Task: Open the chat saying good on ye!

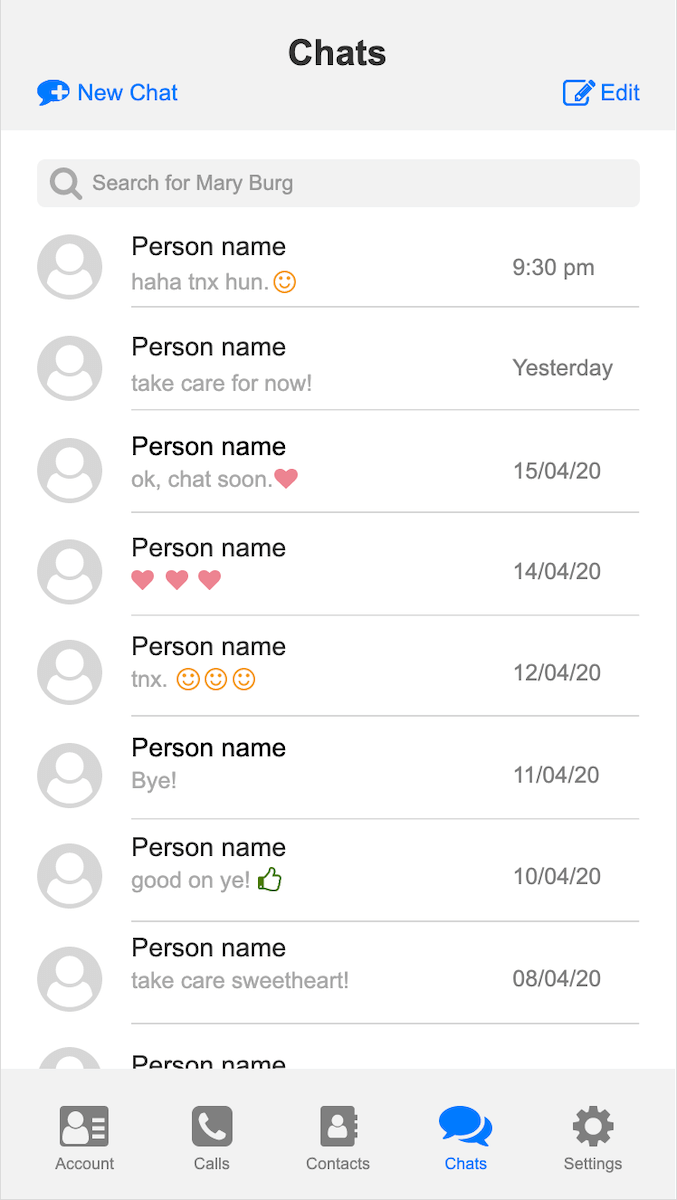Action: 338,876
